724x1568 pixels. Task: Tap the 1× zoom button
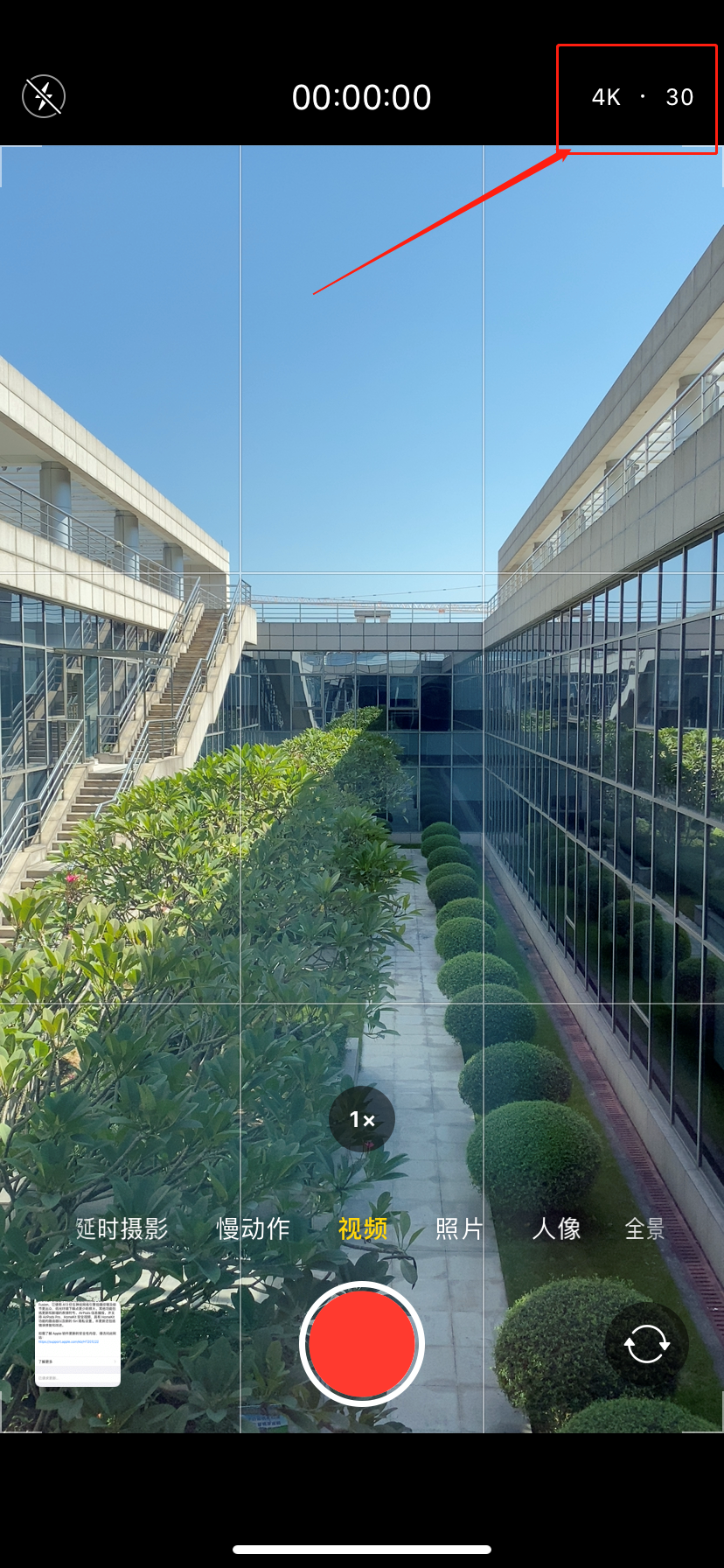point(362,1119)
